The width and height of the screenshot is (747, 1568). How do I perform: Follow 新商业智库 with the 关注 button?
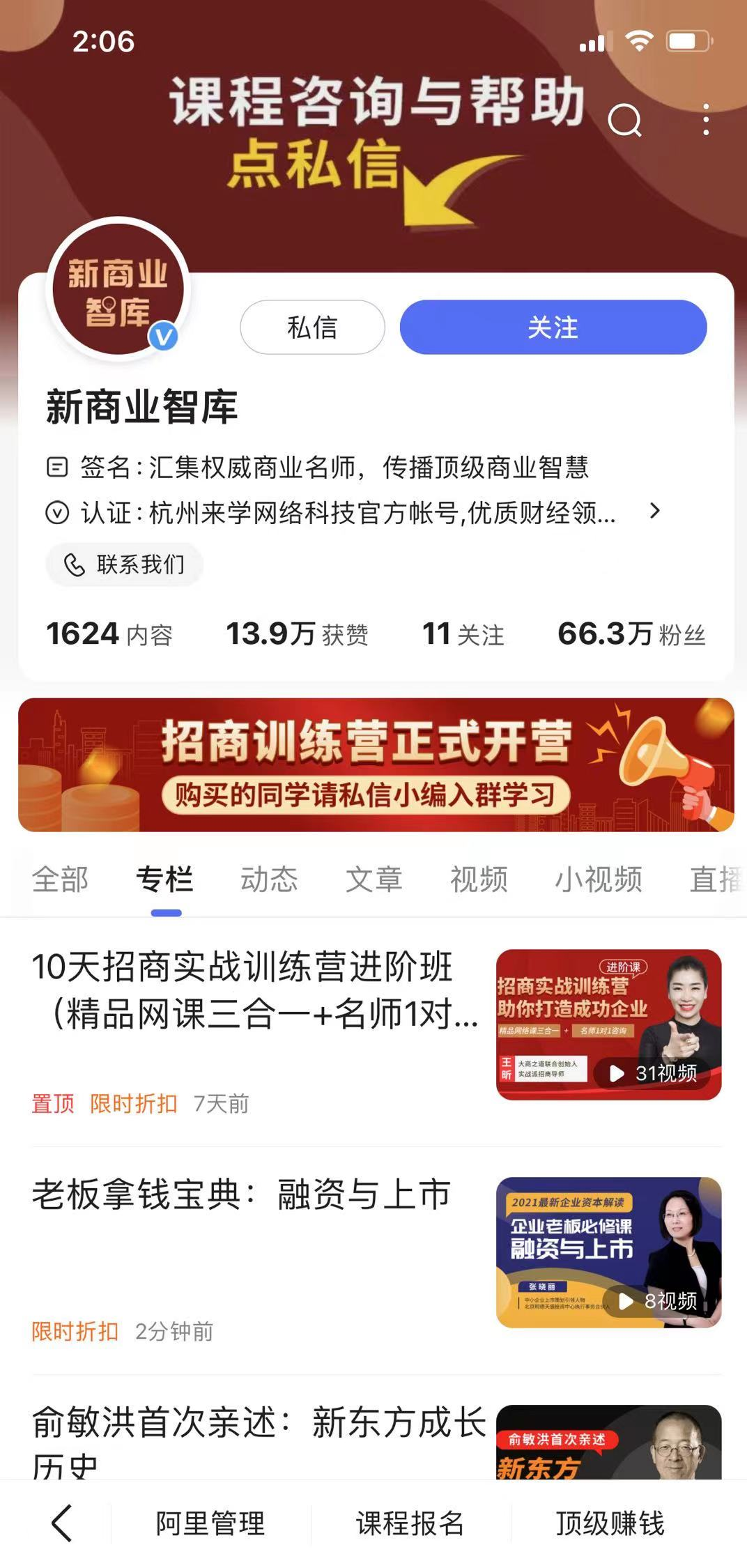pos(553,328)
